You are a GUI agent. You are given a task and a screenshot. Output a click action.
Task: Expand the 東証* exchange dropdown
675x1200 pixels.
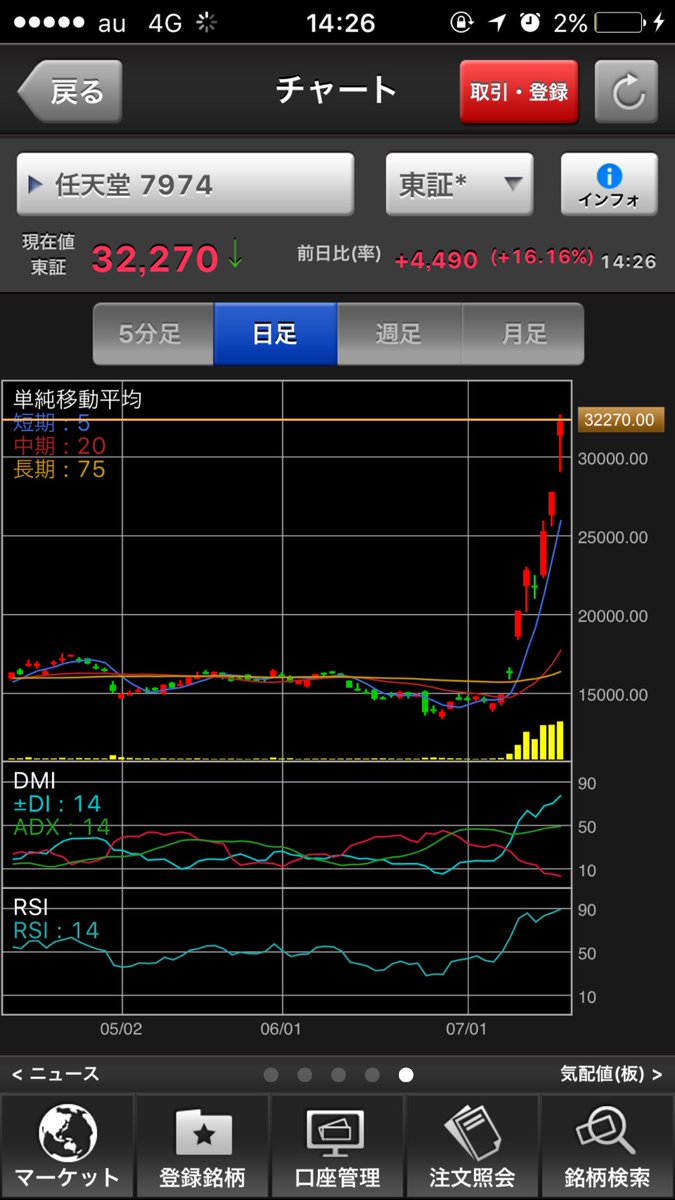(459, 184)
